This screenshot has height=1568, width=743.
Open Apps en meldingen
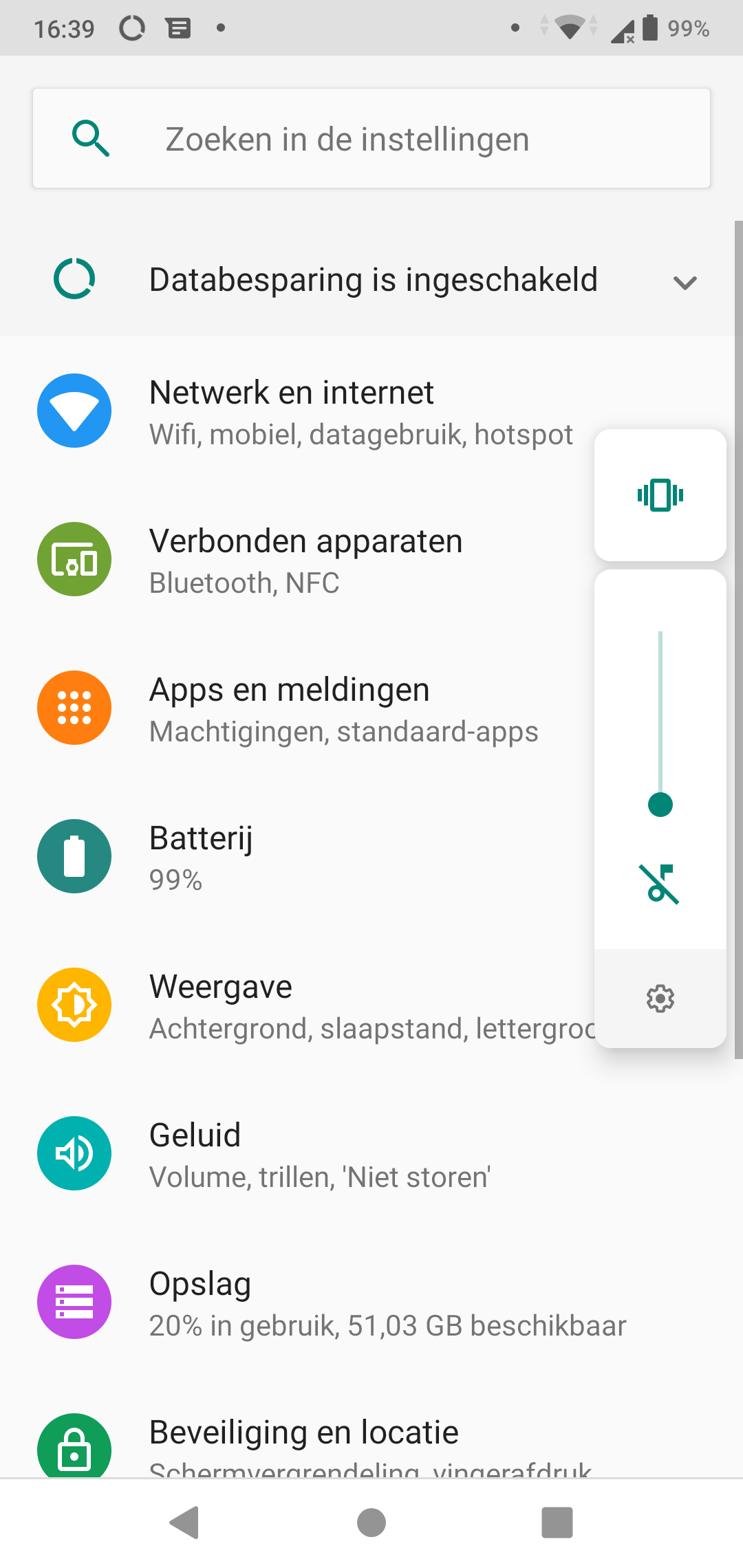coord(297,708)
